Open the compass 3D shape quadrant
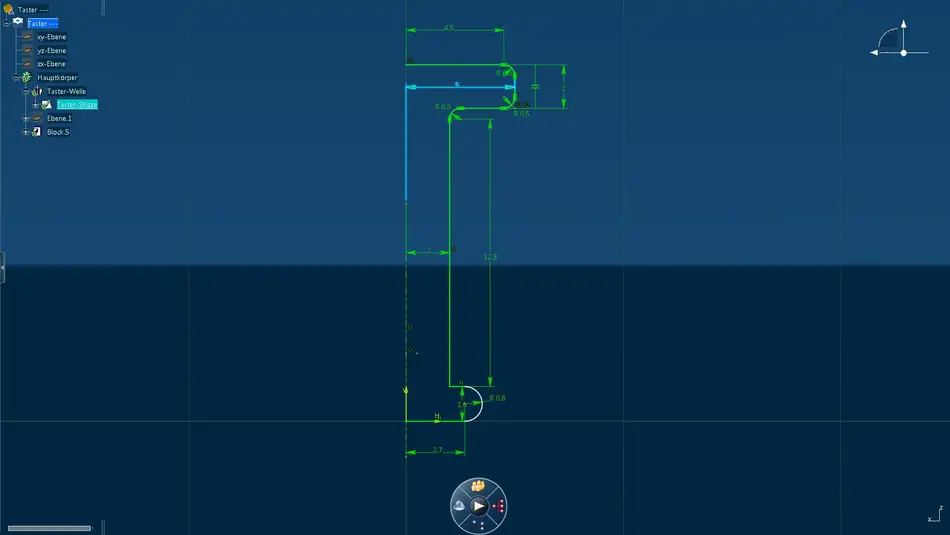Viewport: 950px width, 535px height. point(459,506)
